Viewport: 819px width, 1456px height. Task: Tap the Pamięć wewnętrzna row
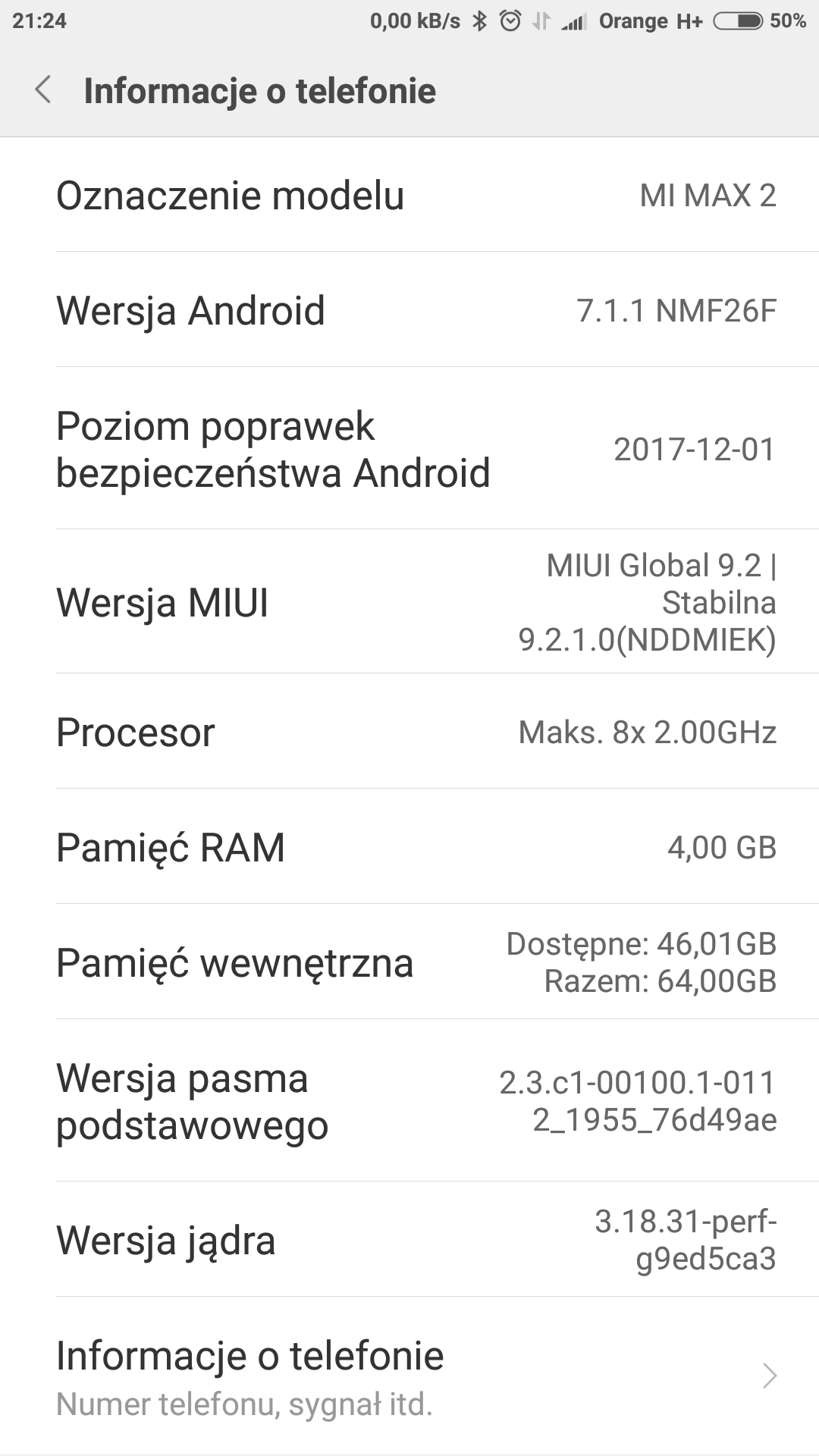[409, 962]
